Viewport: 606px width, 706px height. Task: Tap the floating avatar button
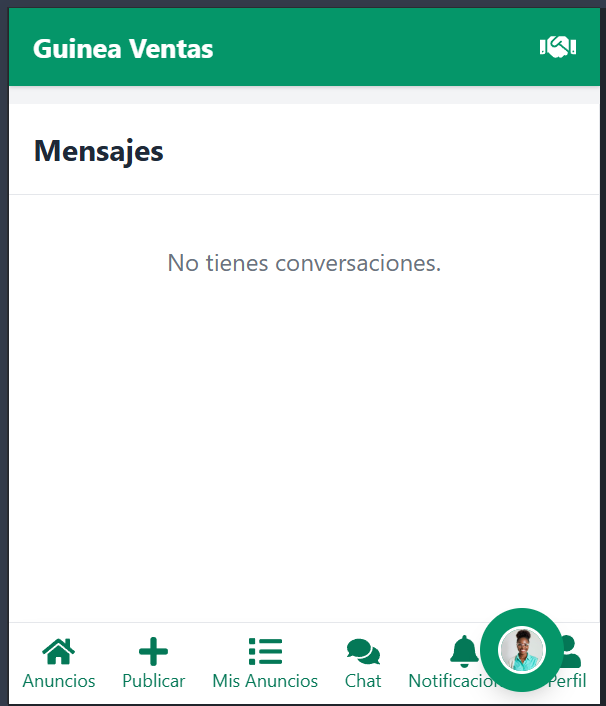521,650
